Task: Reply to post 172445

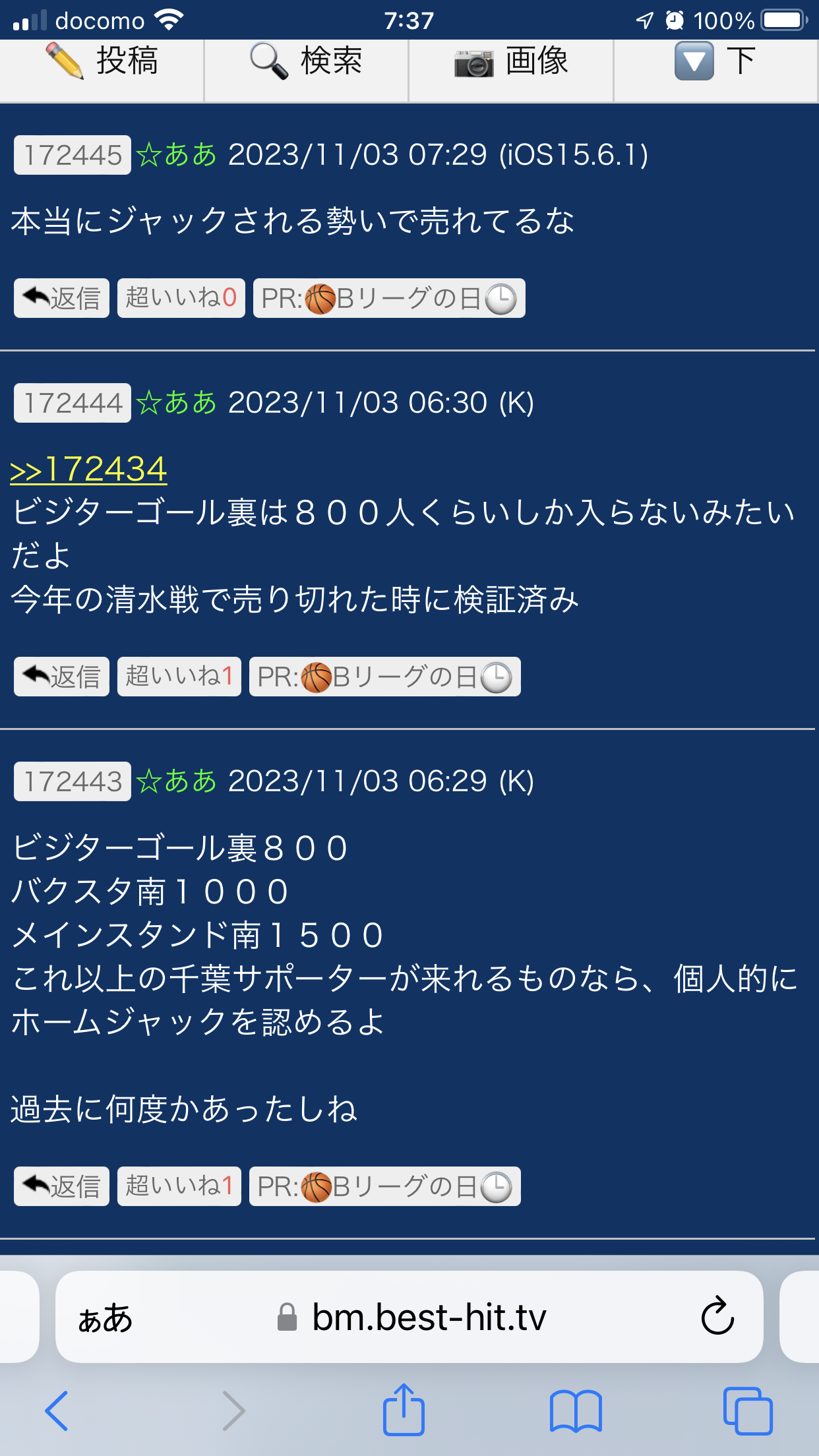Action: pos(61,298)
